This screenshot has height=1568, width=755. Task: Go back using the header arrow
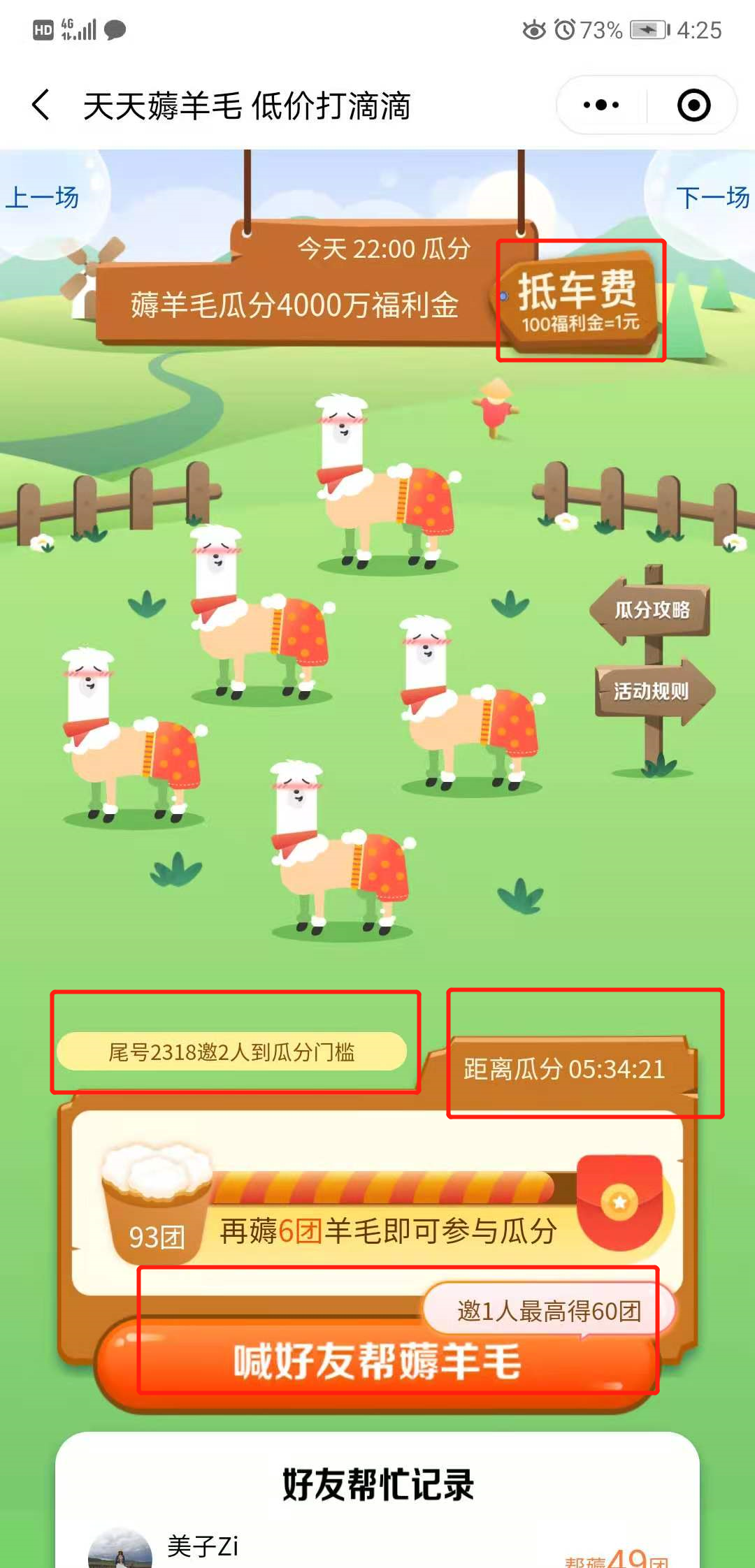41,106
